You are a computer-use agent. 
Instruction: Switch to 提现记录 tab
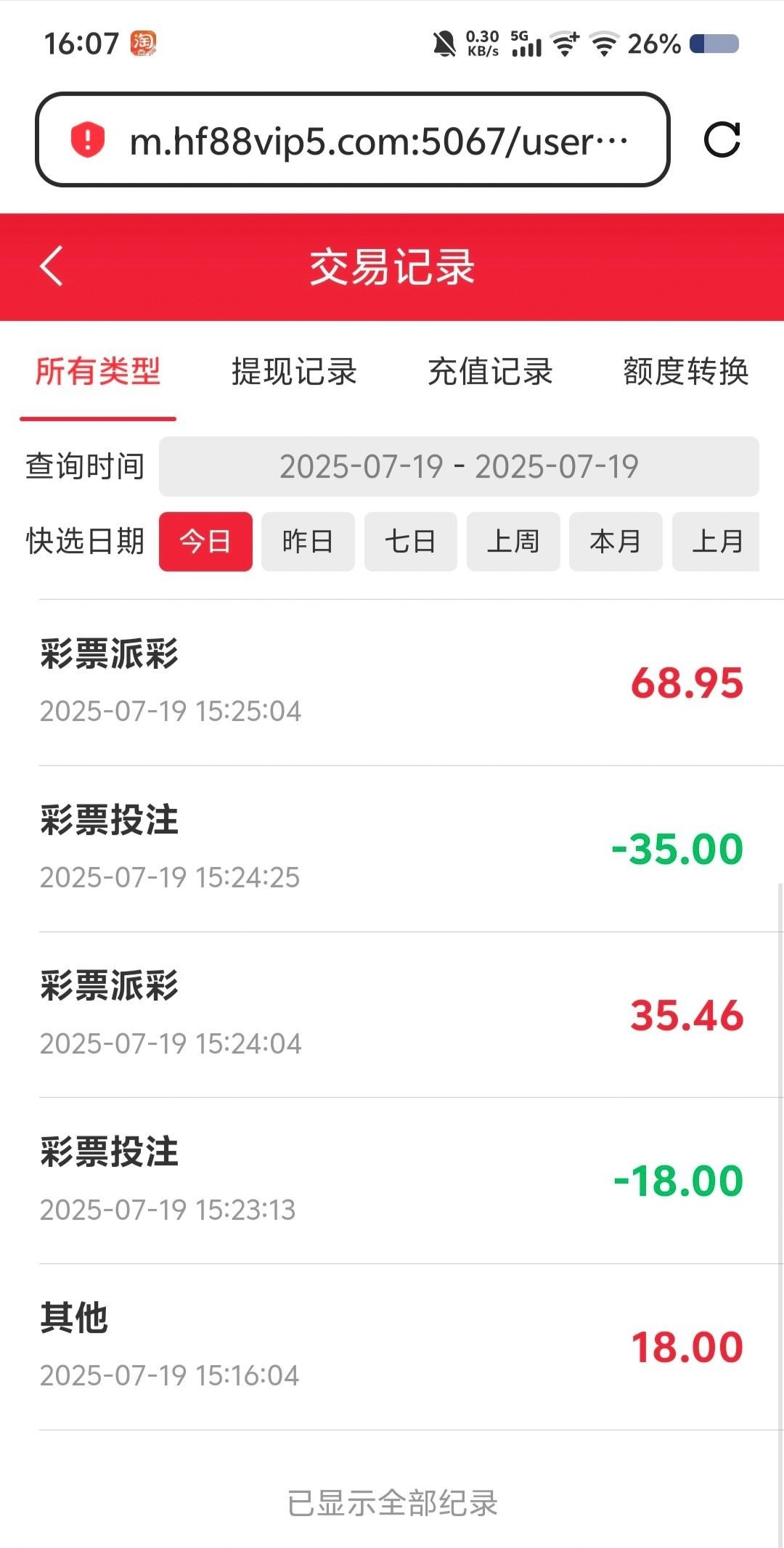[294, 372]
